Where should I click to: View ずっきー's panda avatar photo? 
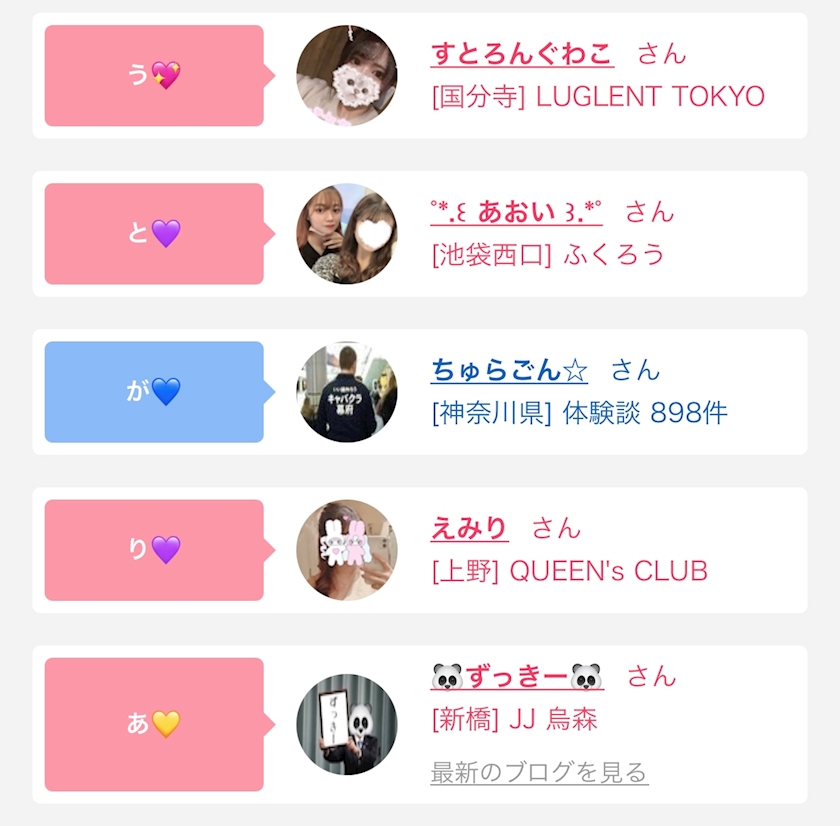pos(347,724)
